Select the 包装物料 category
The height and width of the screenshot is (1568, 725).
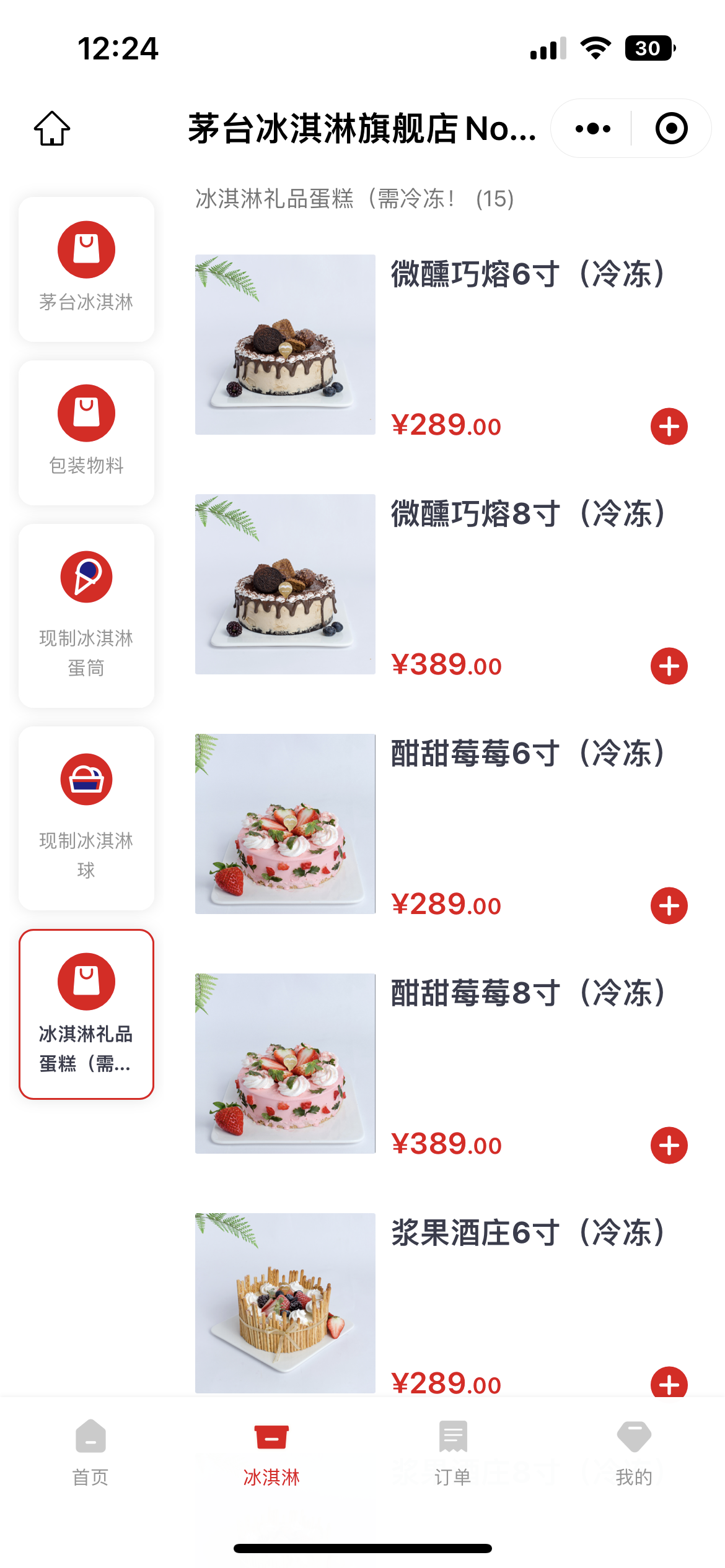pos(86,432)
